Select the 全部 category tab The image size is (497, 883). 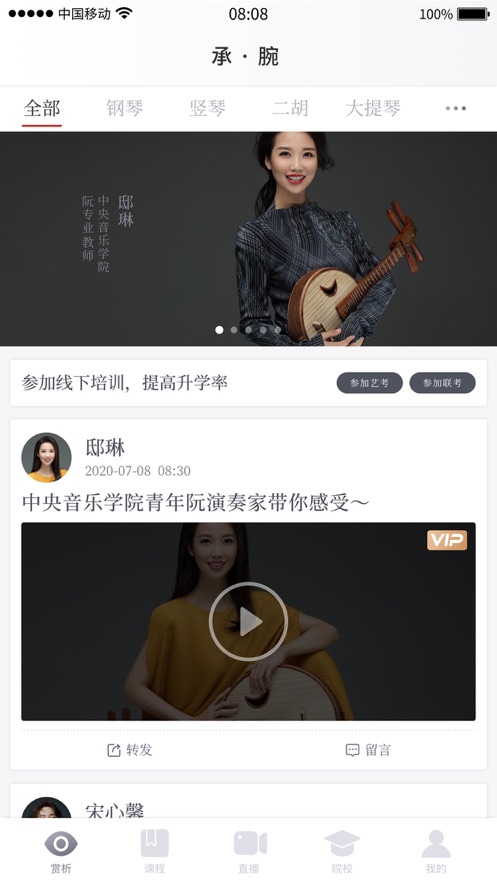coord(42,108)
